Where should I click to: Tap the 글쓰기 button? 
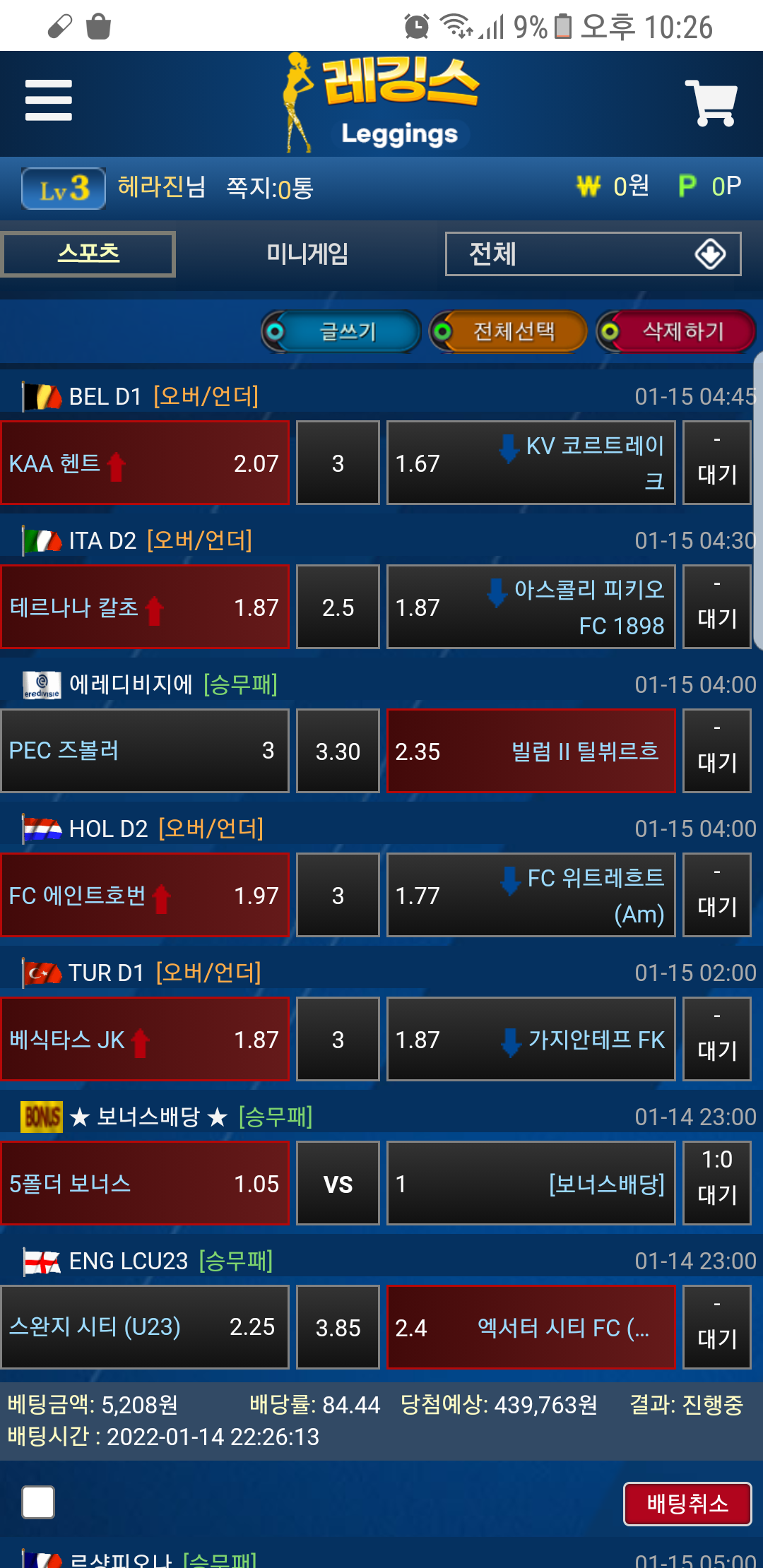coord(342,331)
